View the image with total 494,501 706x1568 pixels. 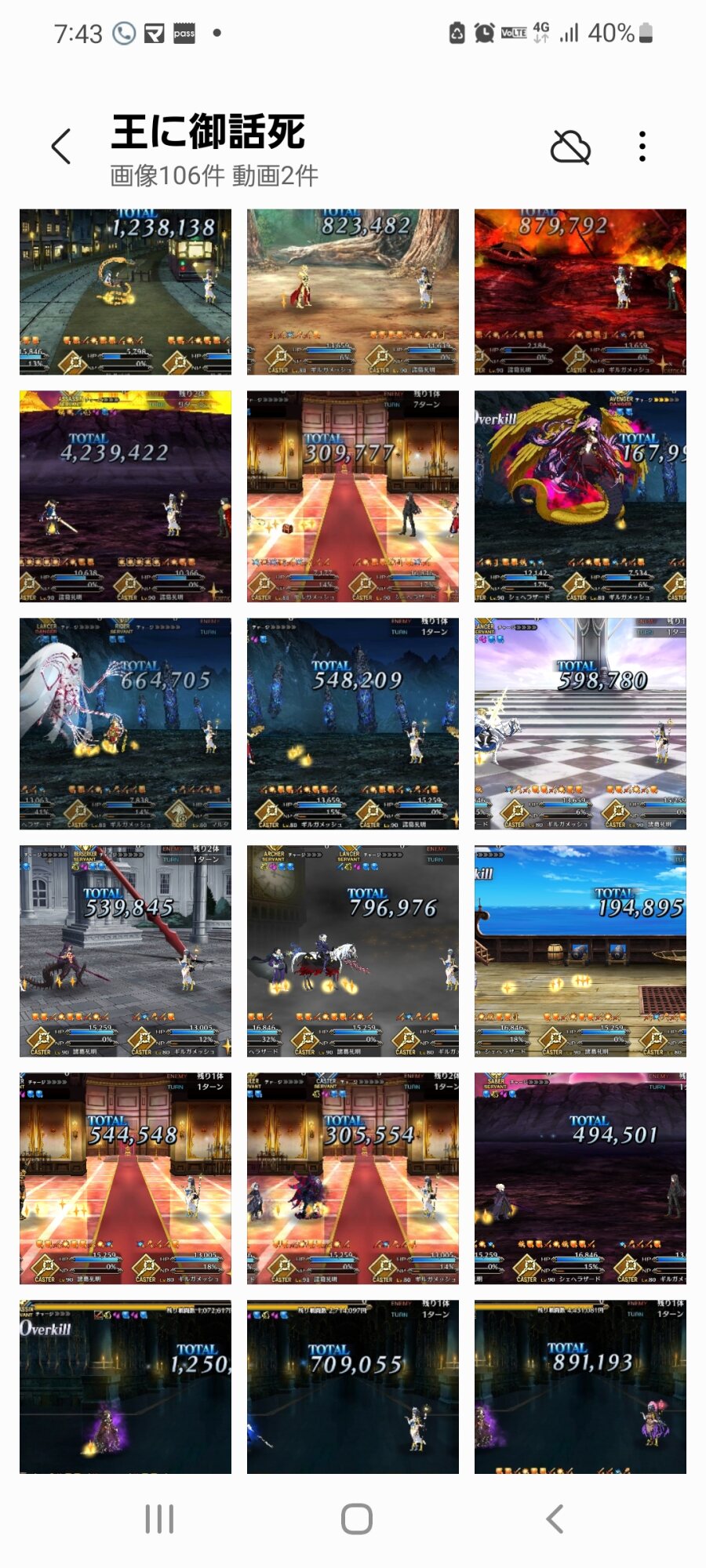(580, 1178)
